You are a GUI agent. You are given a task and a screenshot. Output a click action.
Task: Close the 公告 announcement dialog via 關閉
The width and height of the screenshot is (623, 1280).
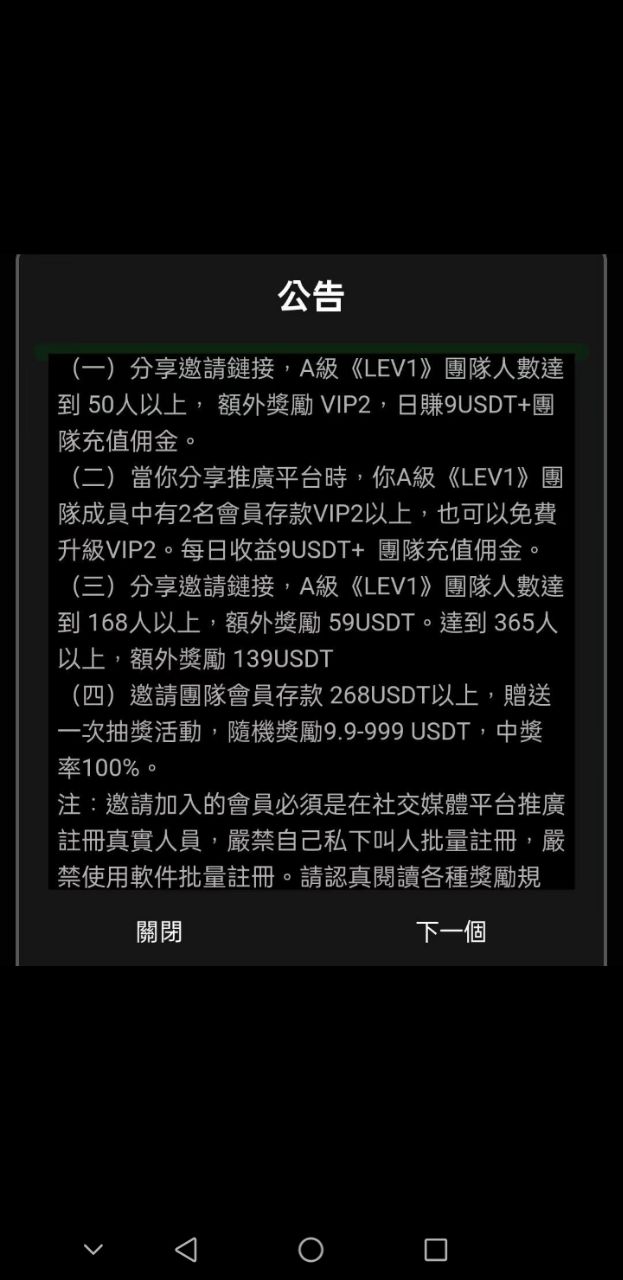pyautogui.click(x=159, y=931)
